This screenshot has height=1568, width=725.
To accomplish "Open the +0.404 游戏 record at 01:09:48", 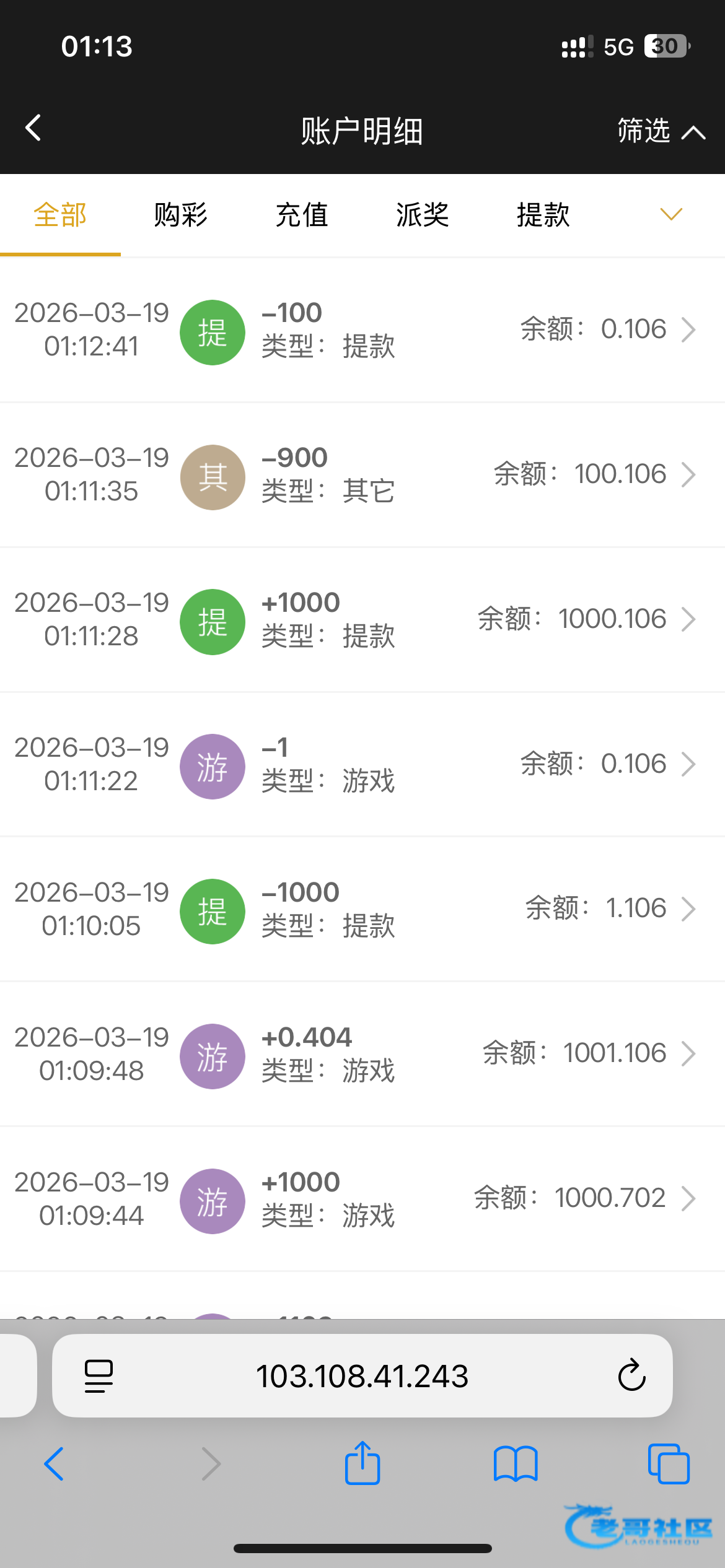I will tap(362, 1054).
